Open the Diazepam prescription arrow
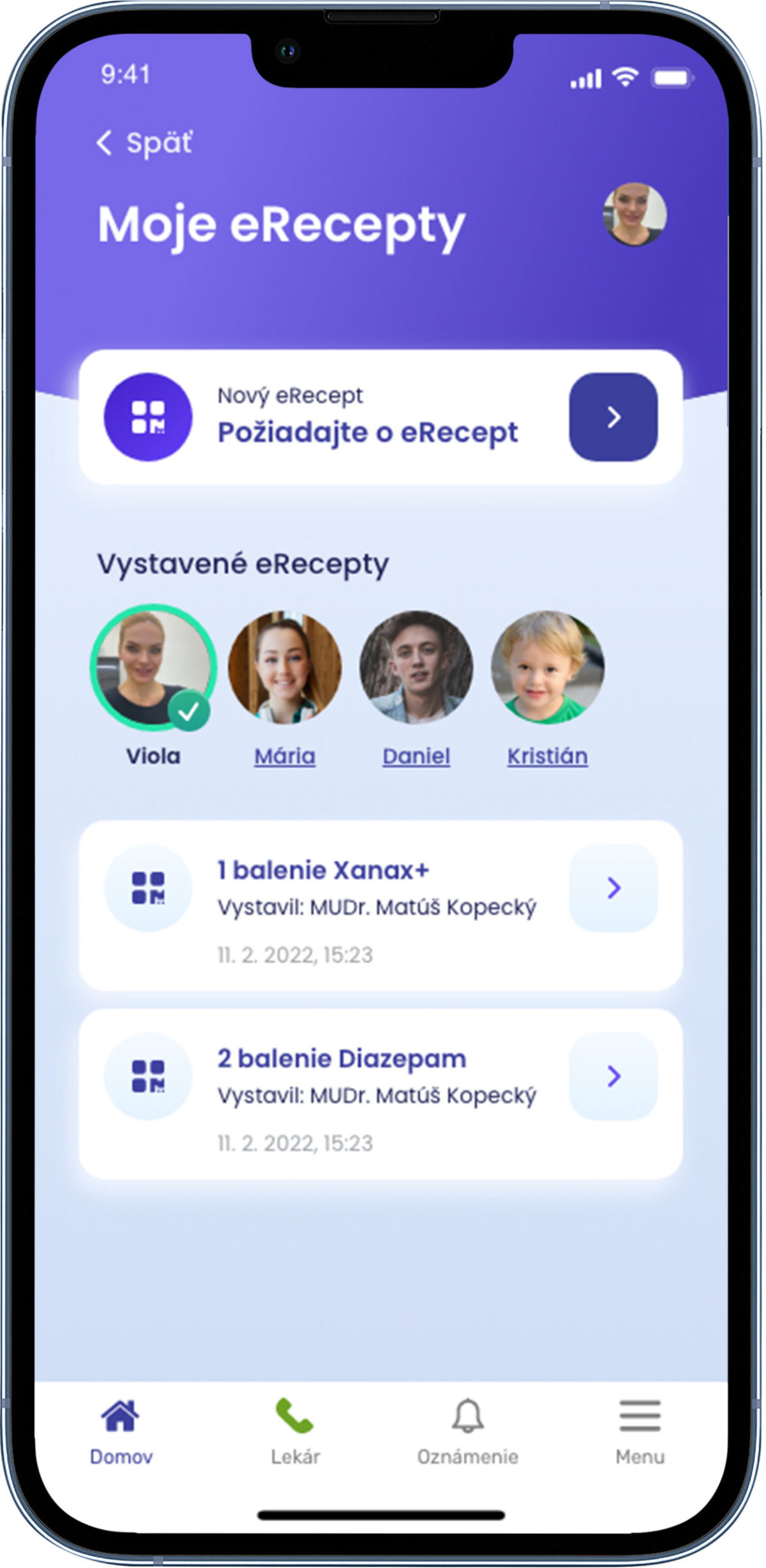Image resolution: width=766 pixels, height=1568 pixels. 613,1076
